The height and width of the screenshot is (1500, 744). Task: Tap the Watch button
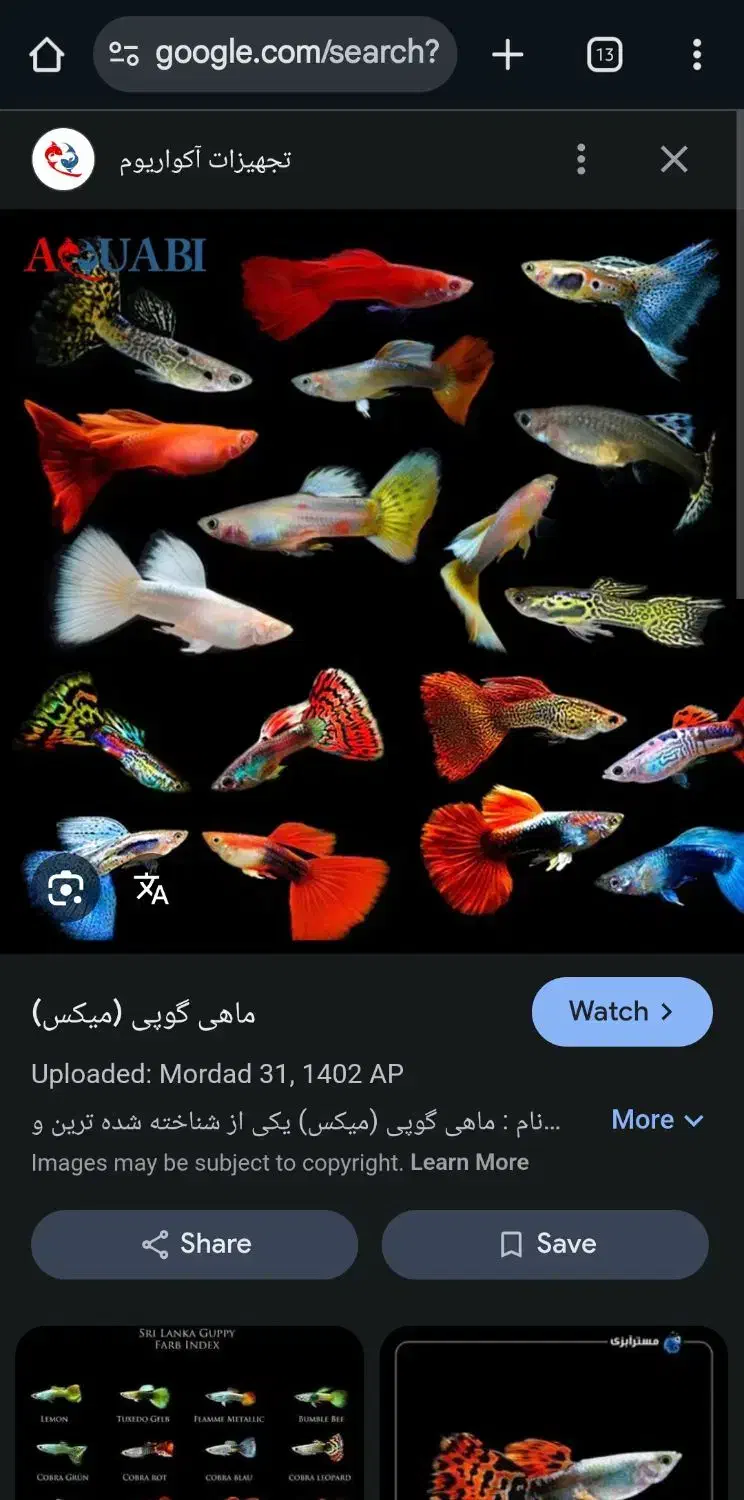point(622,1011)
